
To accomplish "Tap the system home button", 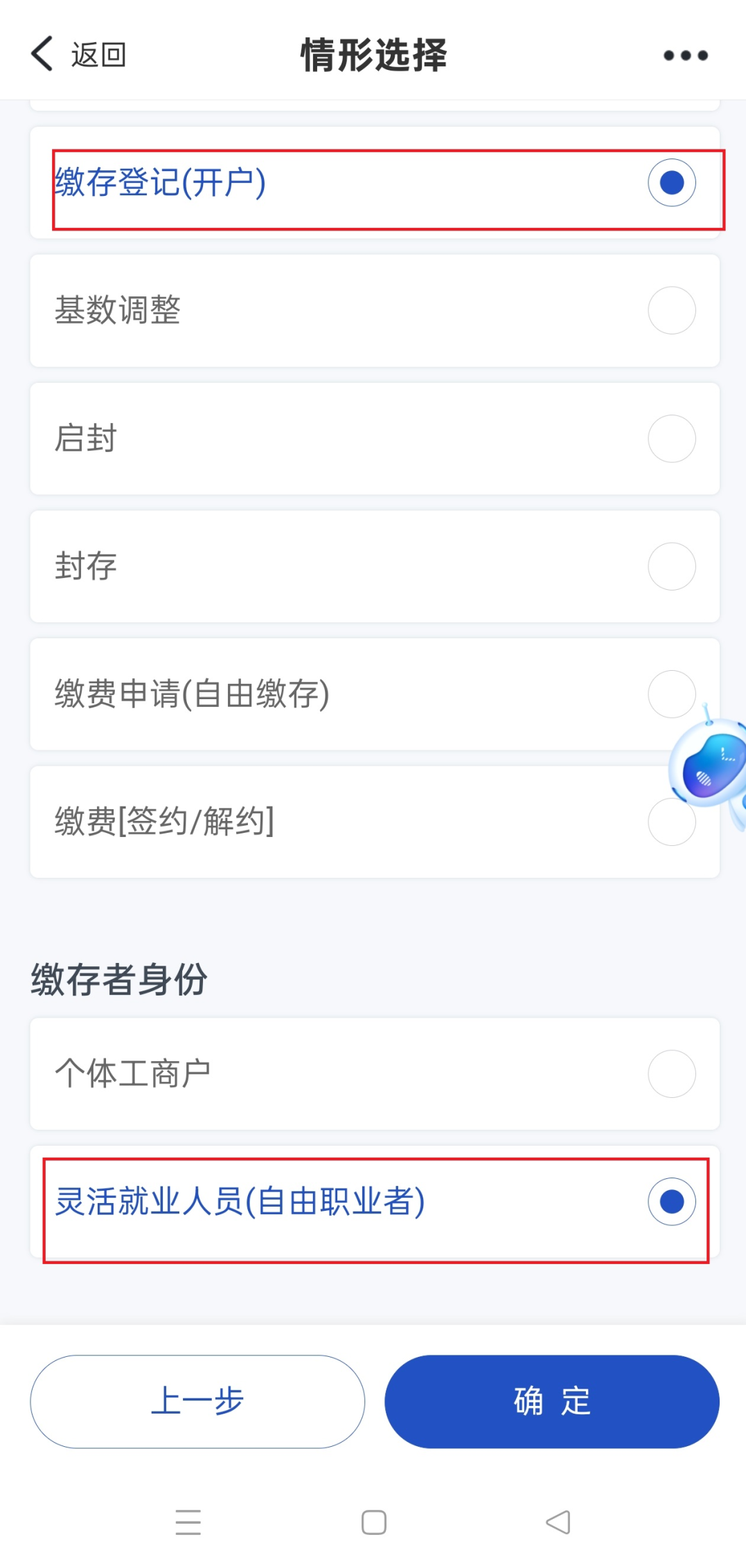I will coord(374,1522).
